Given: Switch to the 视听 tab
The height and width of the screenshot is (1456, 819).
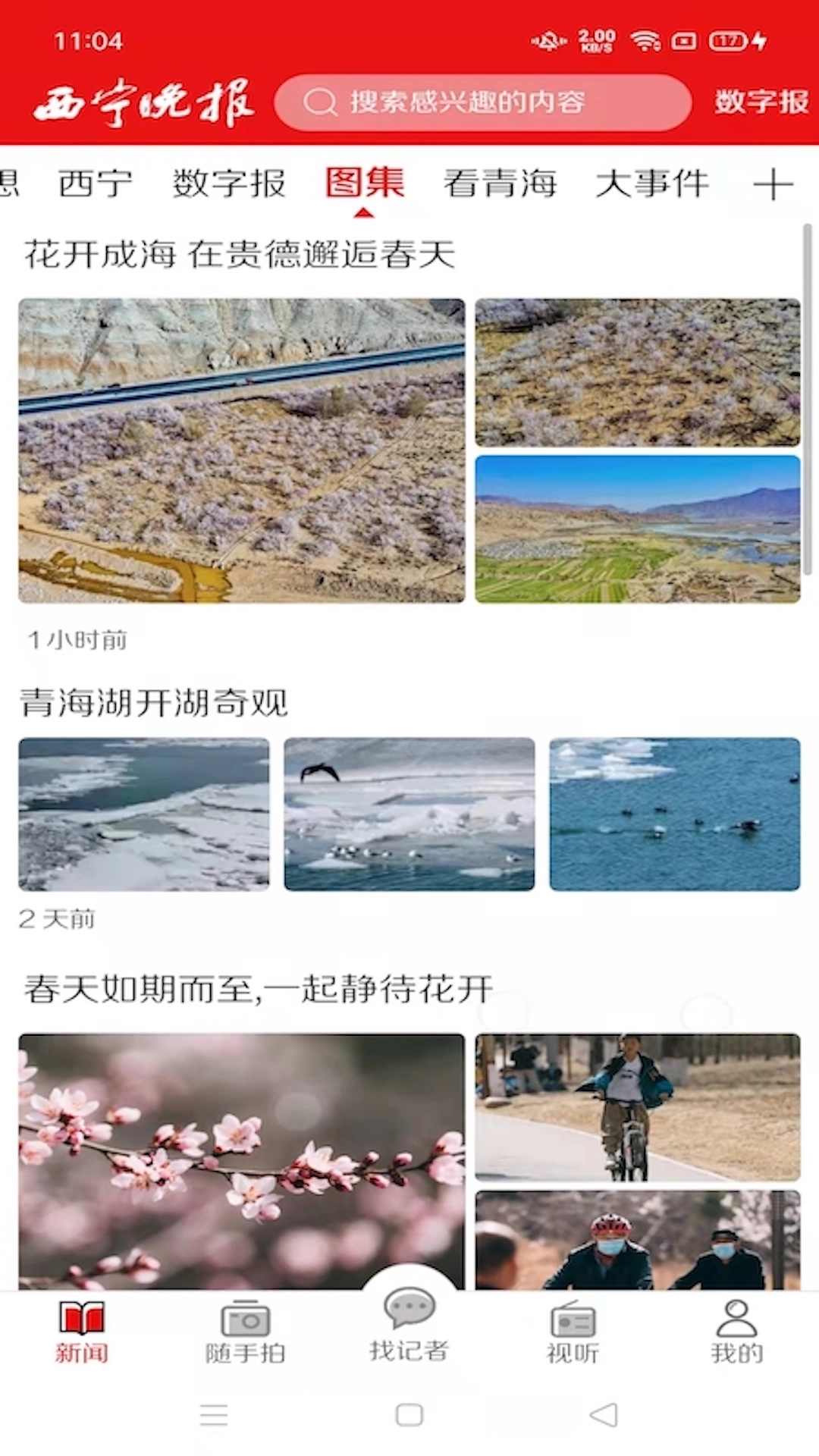Looking at the screenshot, I should (573, 1332).
